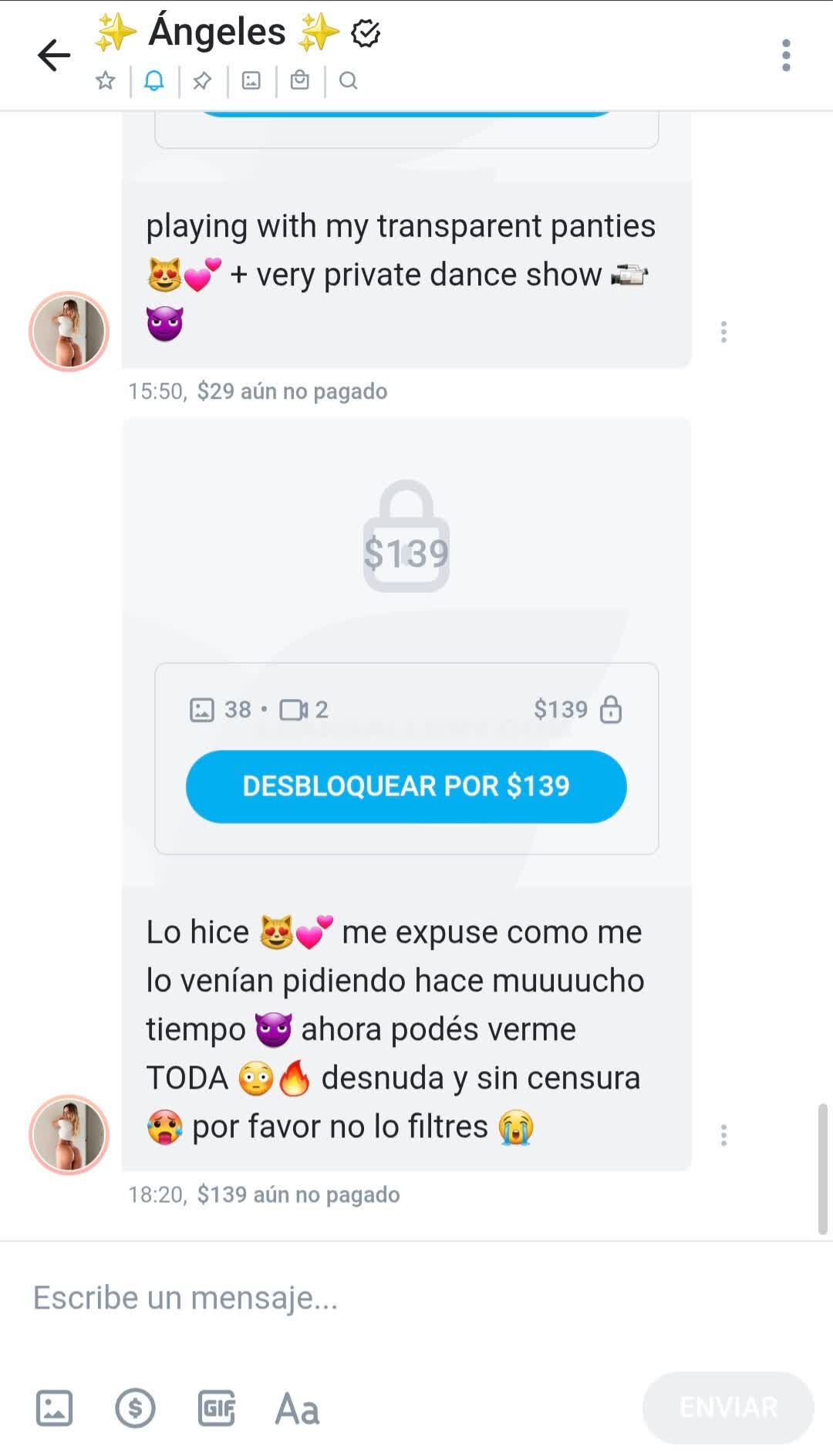
Task: Tap DESBLOQUEAR POR $139 button
Action: pos(406,786)
